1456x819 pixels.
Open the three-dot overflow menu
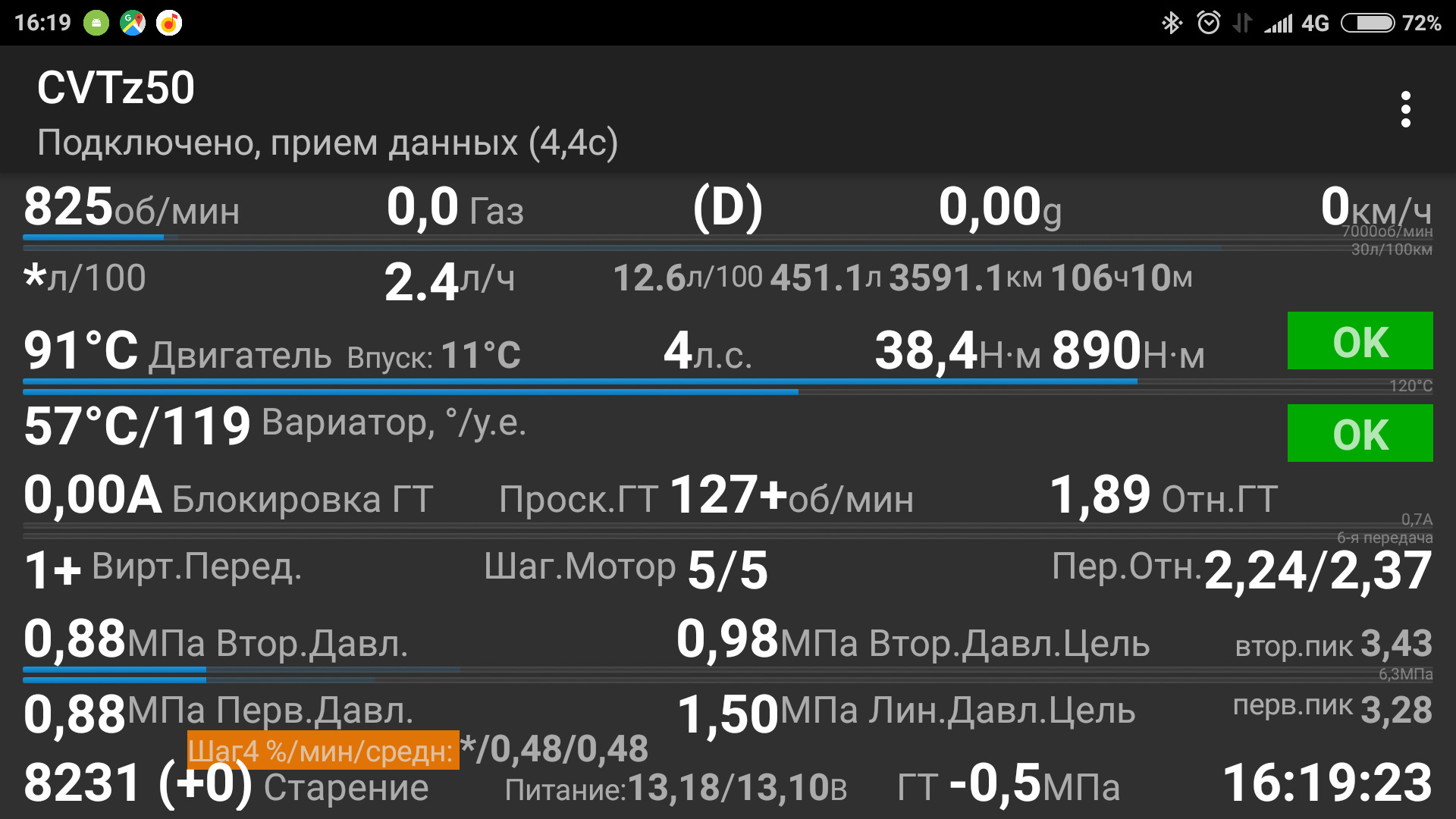(x=1405, y=110)
